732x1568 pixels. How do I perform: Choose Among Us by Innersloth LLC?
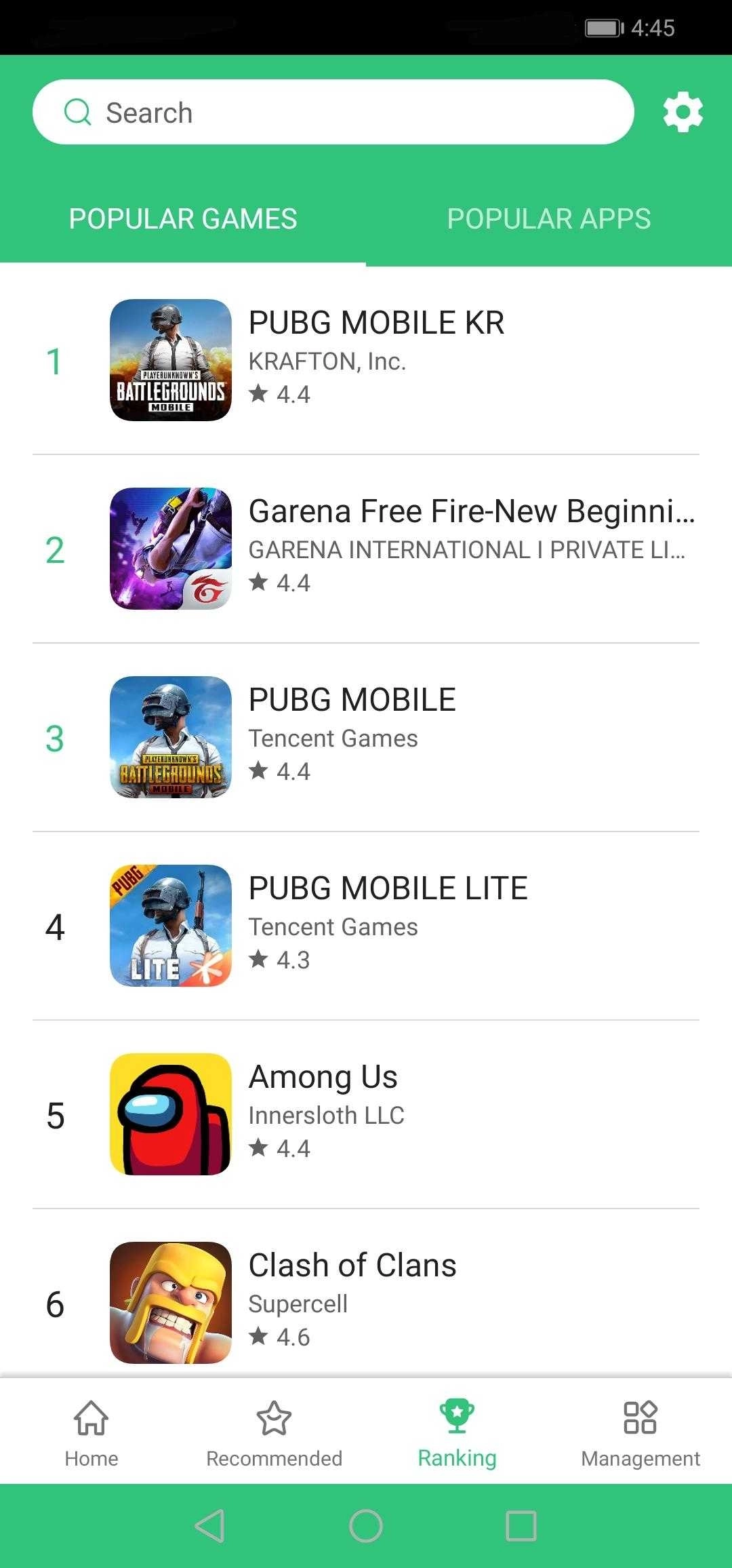[x=366, y=1114]
